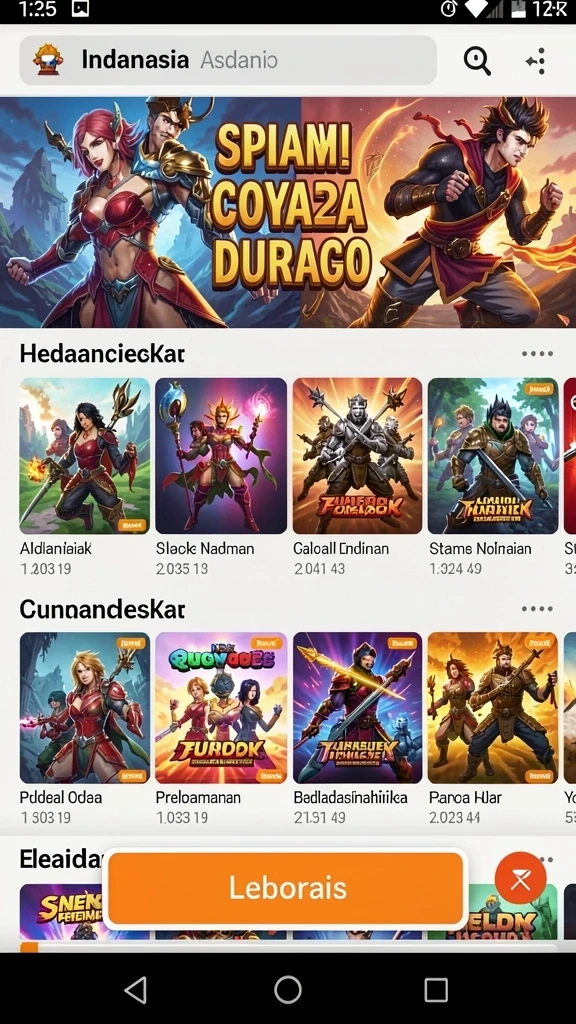Open the magnifier search icon
Screen dimensions: 576x1024
click(x=477, y=61)
